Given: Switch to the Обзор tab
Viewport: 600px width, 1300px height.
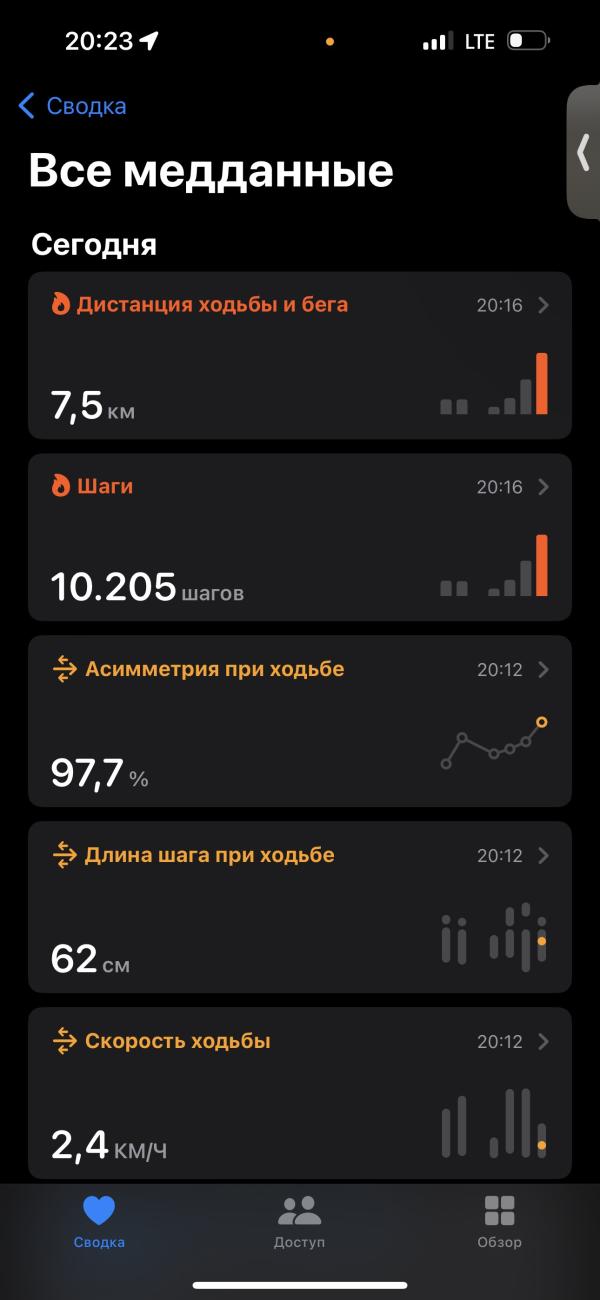Looking at the screenshot, I should [499, 1222].
